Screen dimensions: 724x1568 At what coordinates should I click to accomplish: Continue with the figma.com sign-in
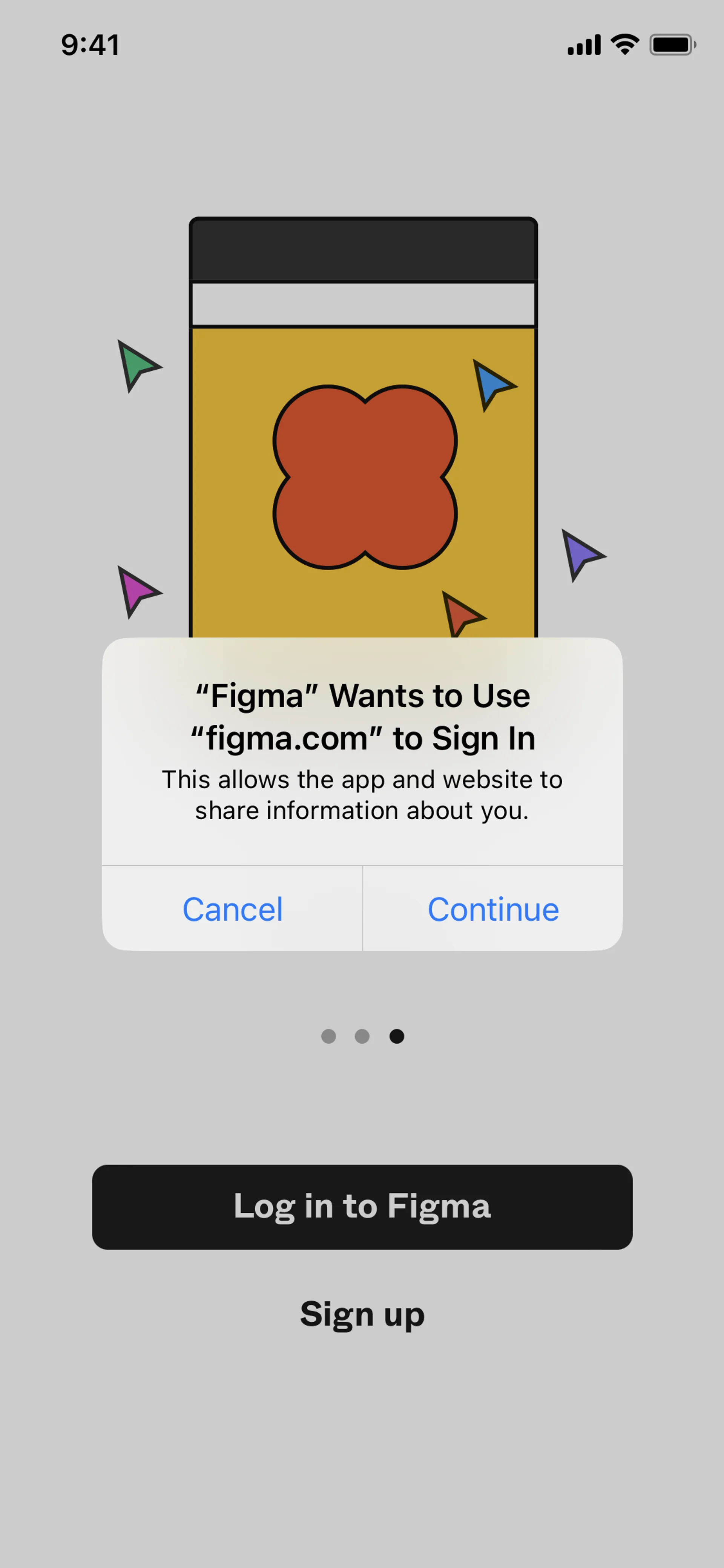(x=493, y=909)
